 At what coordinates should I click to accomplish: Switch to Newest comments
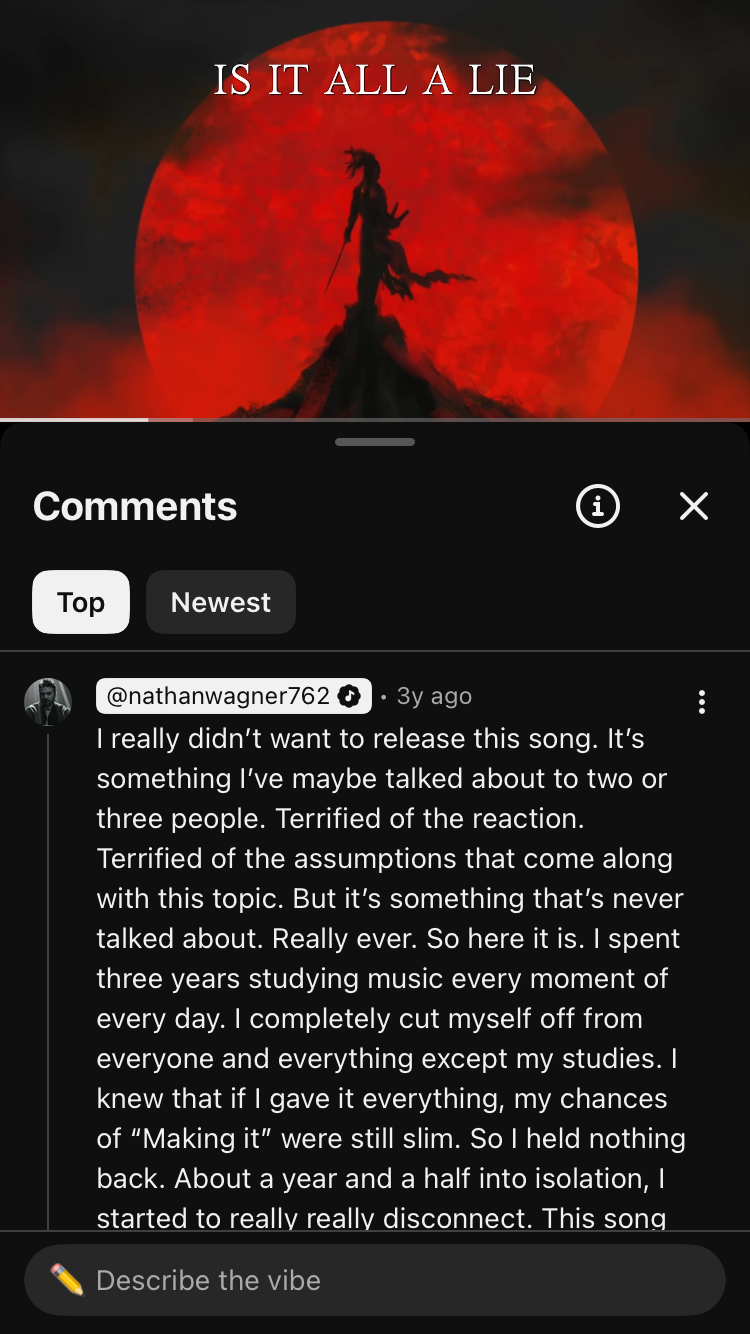[x=220, y=602]
